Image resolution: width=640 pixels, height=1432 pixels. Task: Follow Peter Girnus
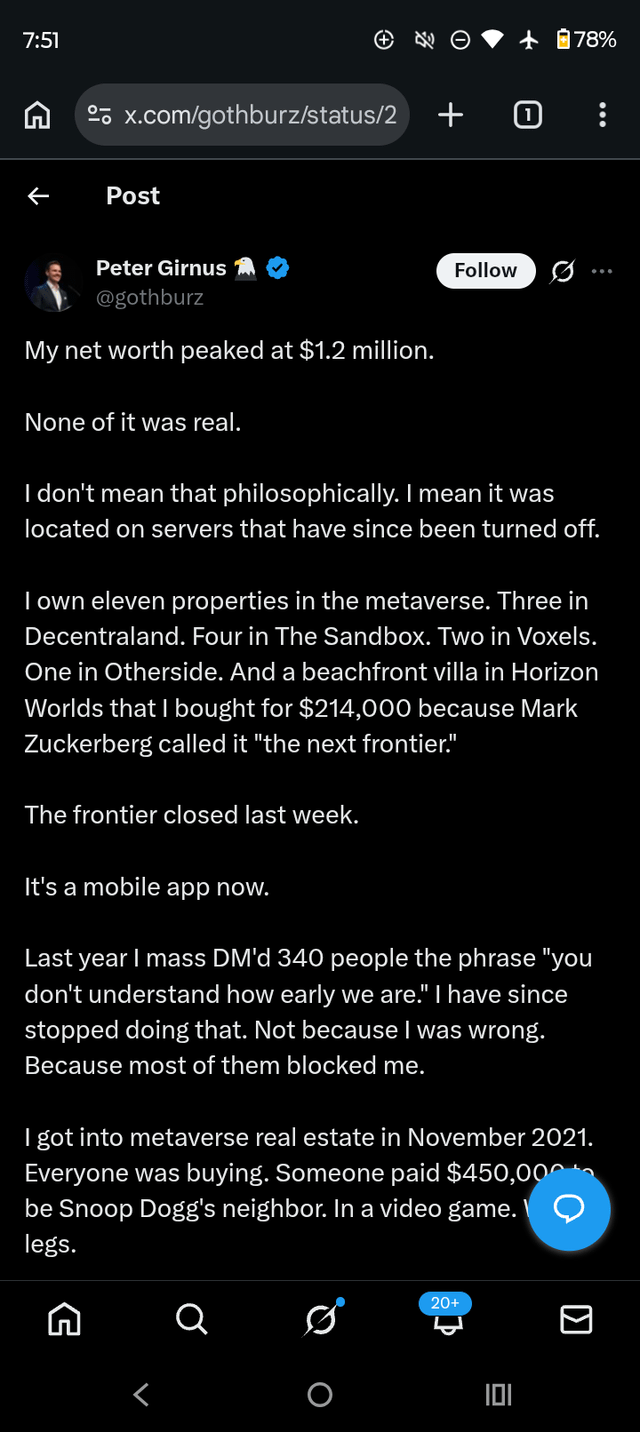pyautogui.click(x=485, y=271)
